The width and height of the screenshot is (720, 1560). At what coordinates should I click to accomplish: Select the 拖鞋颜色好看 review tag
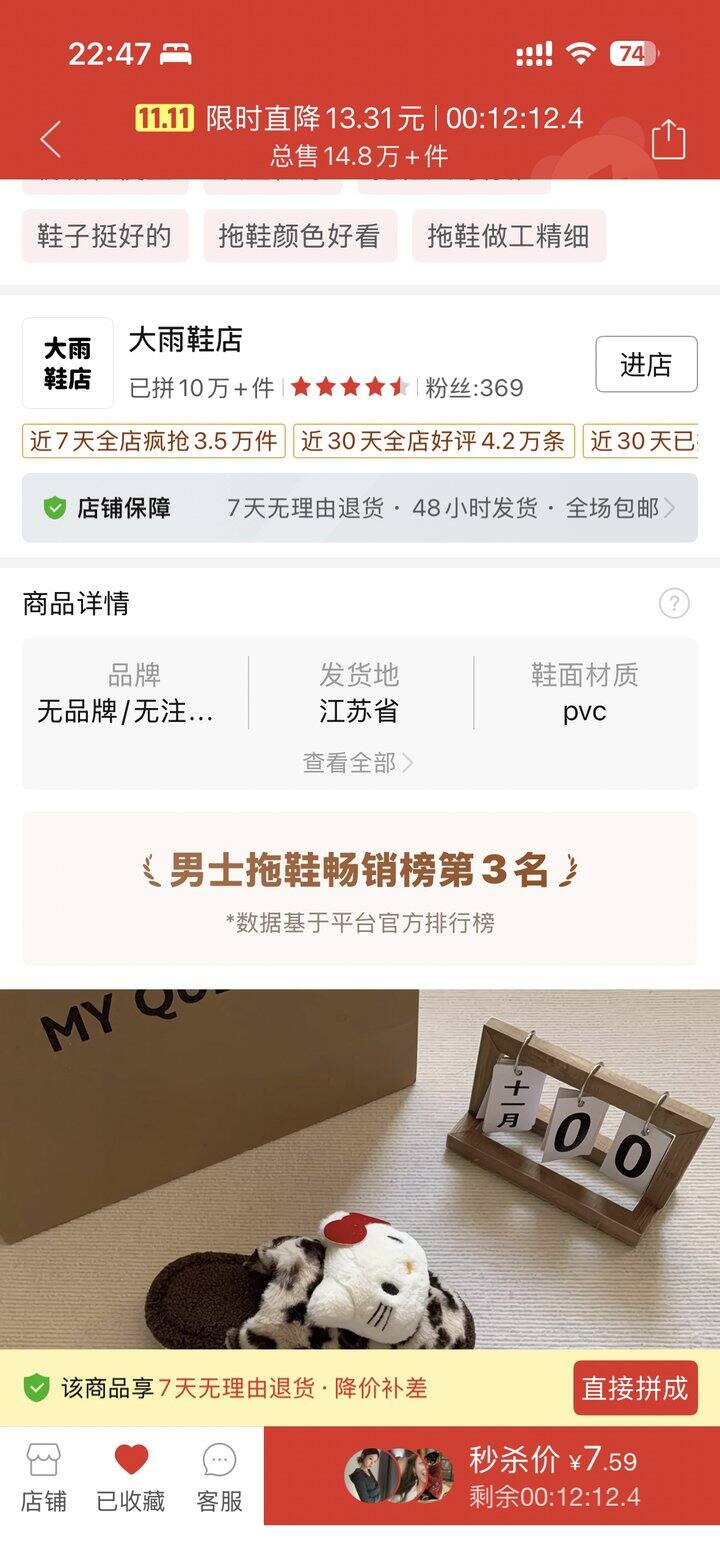(300, 236)
